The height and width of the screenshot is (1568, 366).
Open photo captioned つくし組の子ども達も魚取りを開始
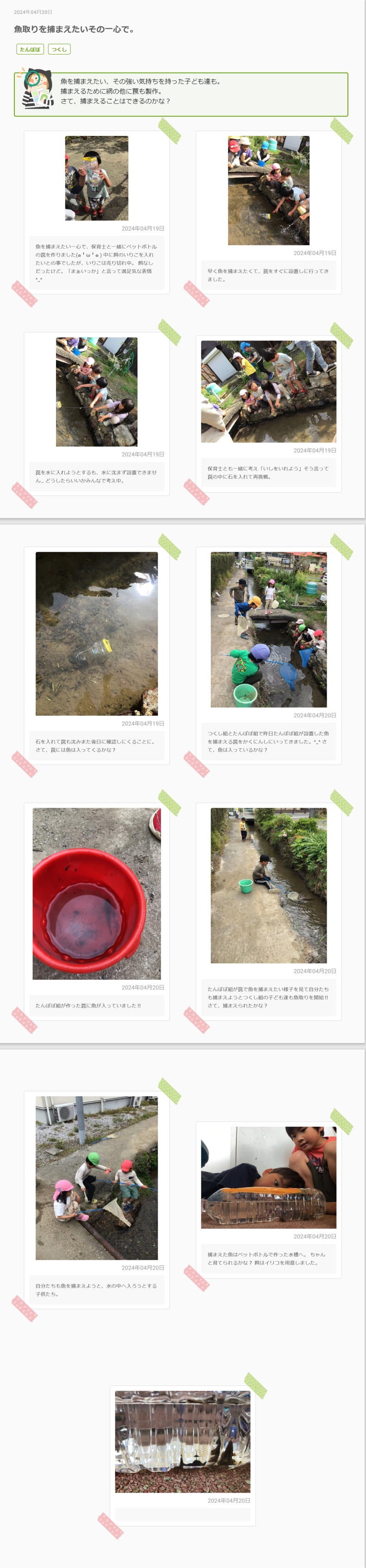tap(268, 885)
